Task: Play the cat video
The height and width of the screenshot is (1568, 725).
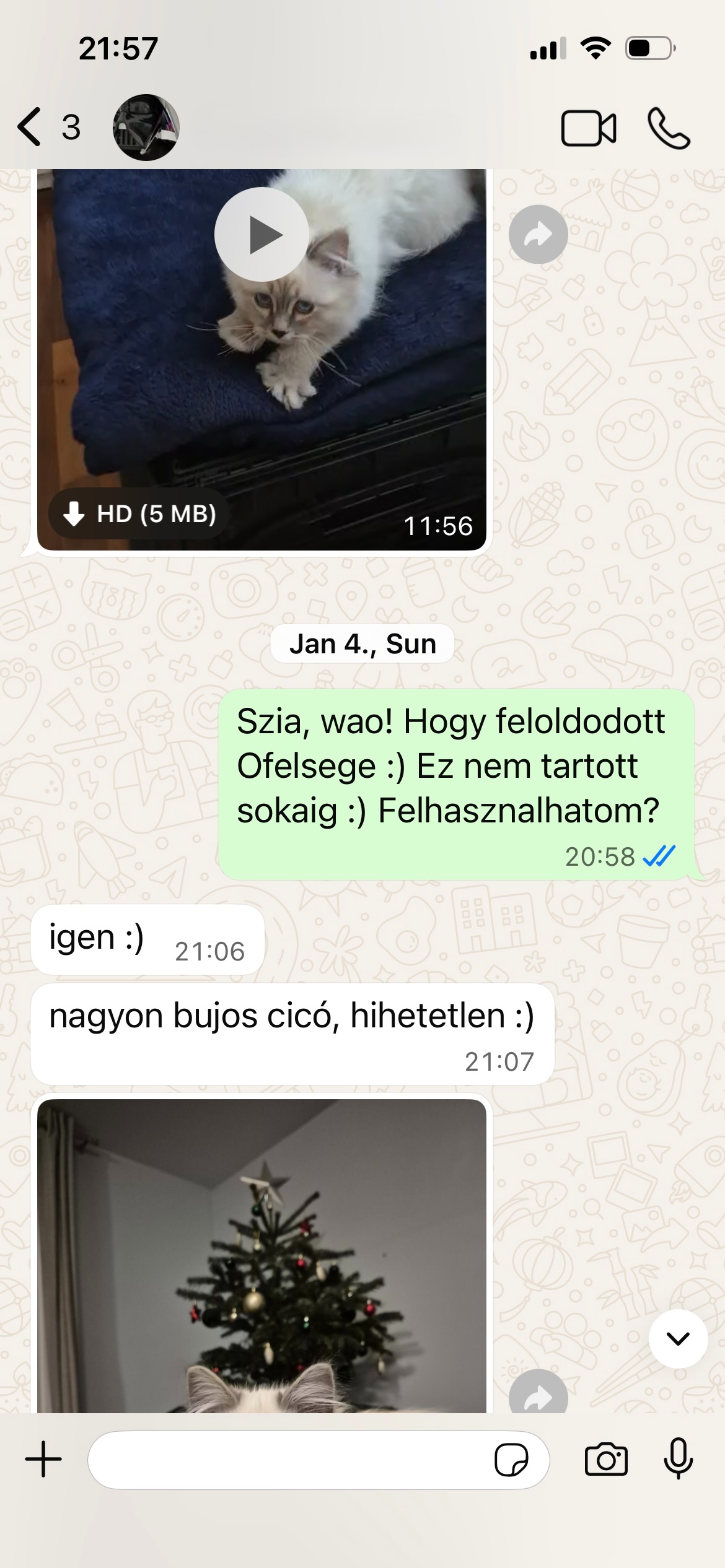Action: click(261, 235)
